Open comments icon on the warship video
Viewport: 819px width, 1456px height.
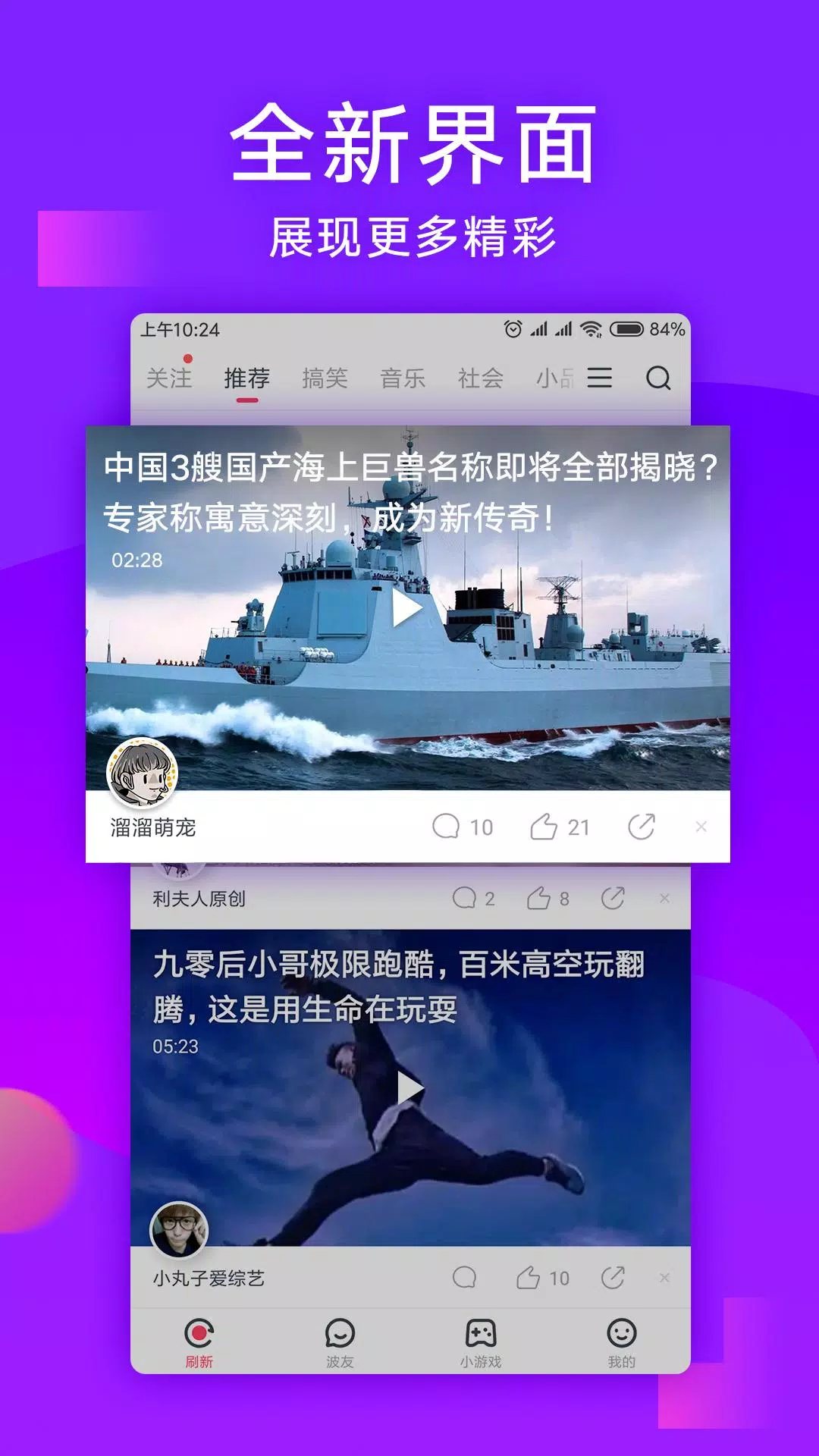tap(447, 827)
